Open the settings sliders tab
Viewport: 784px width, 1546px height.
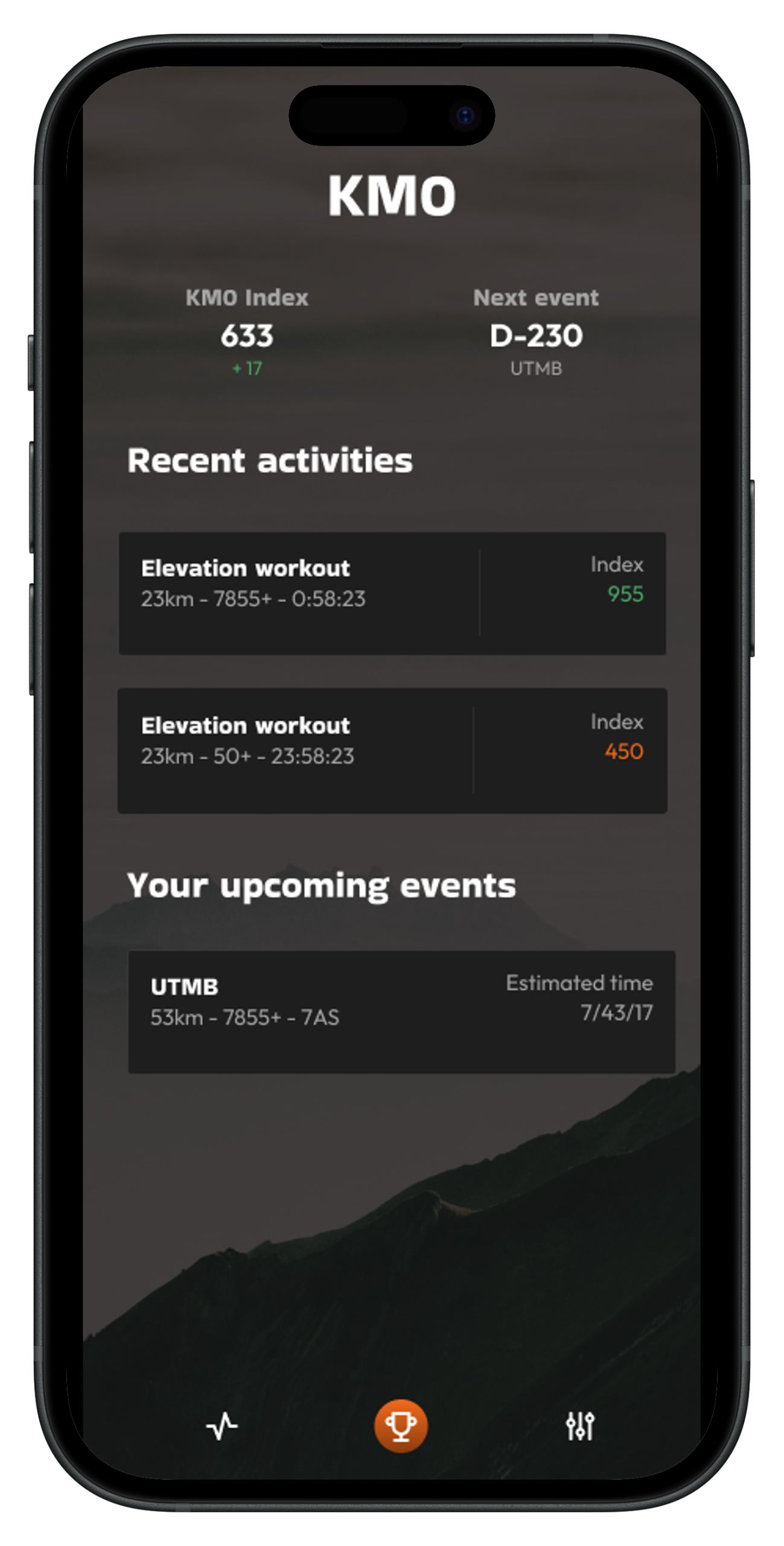(580, 1426)
